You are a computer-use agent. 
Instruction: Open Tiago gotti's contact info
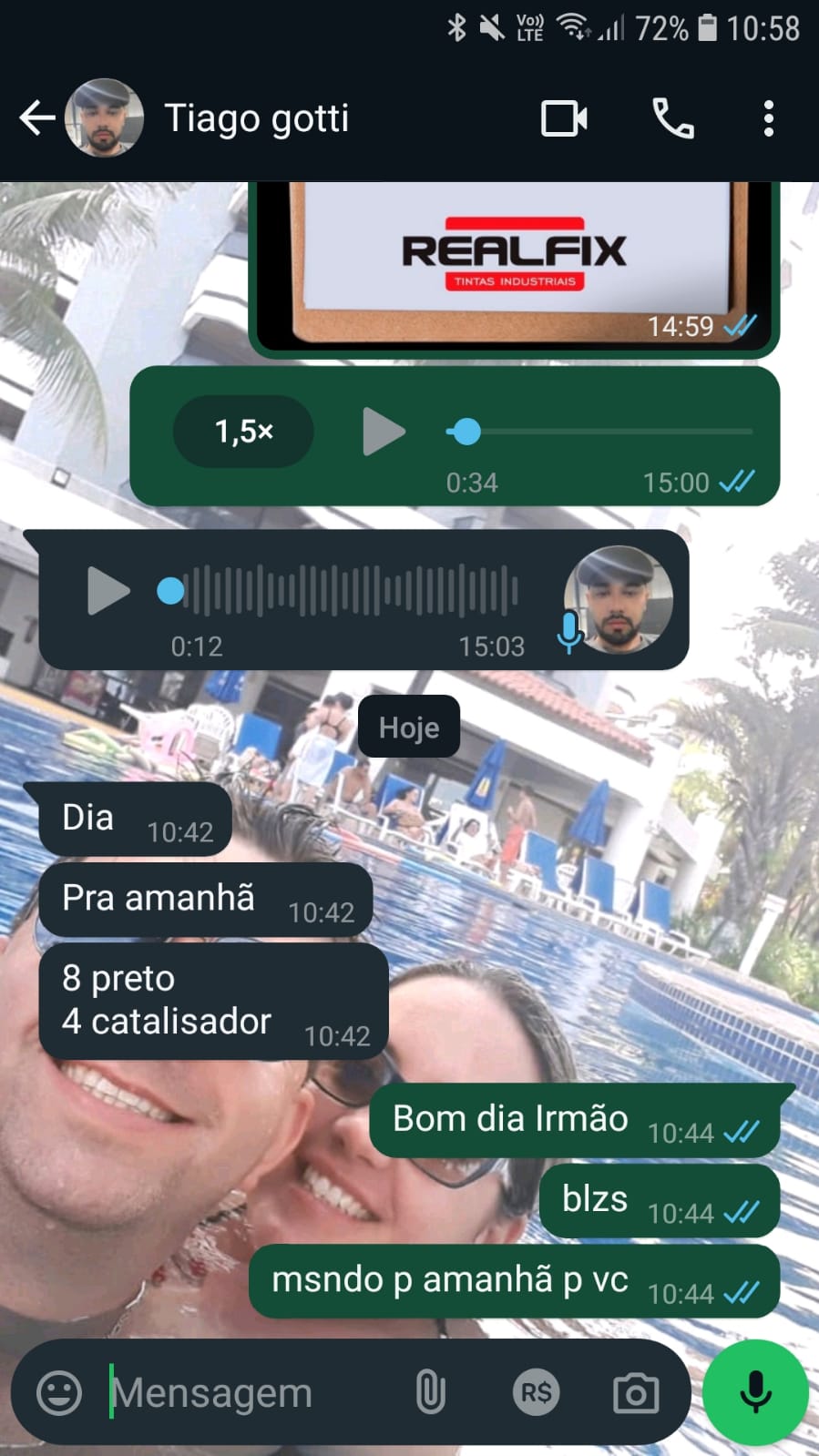click(256, 118)
